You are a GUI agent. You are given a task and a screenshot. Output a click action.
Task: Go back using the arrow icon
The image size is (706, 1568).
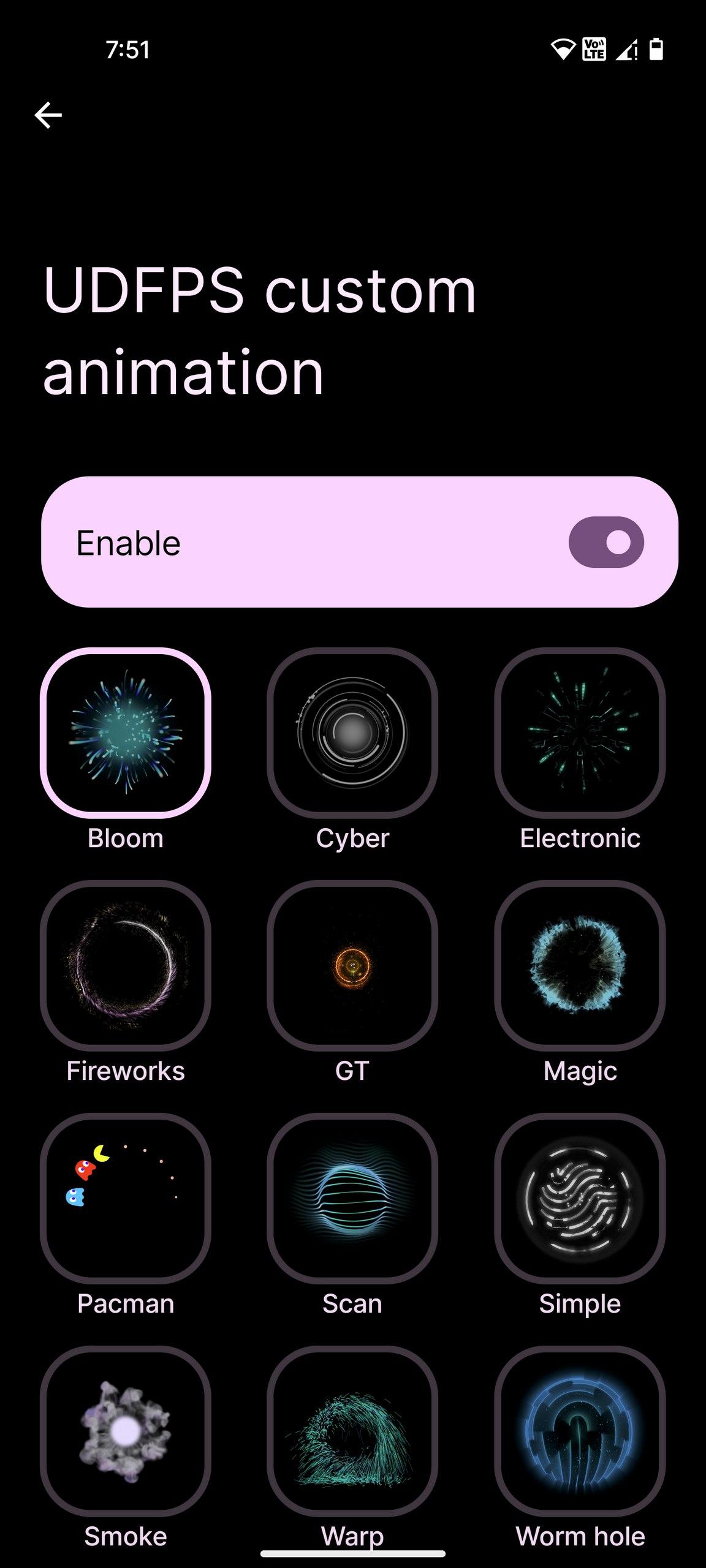pyautogui.click(x=48, y=115)
